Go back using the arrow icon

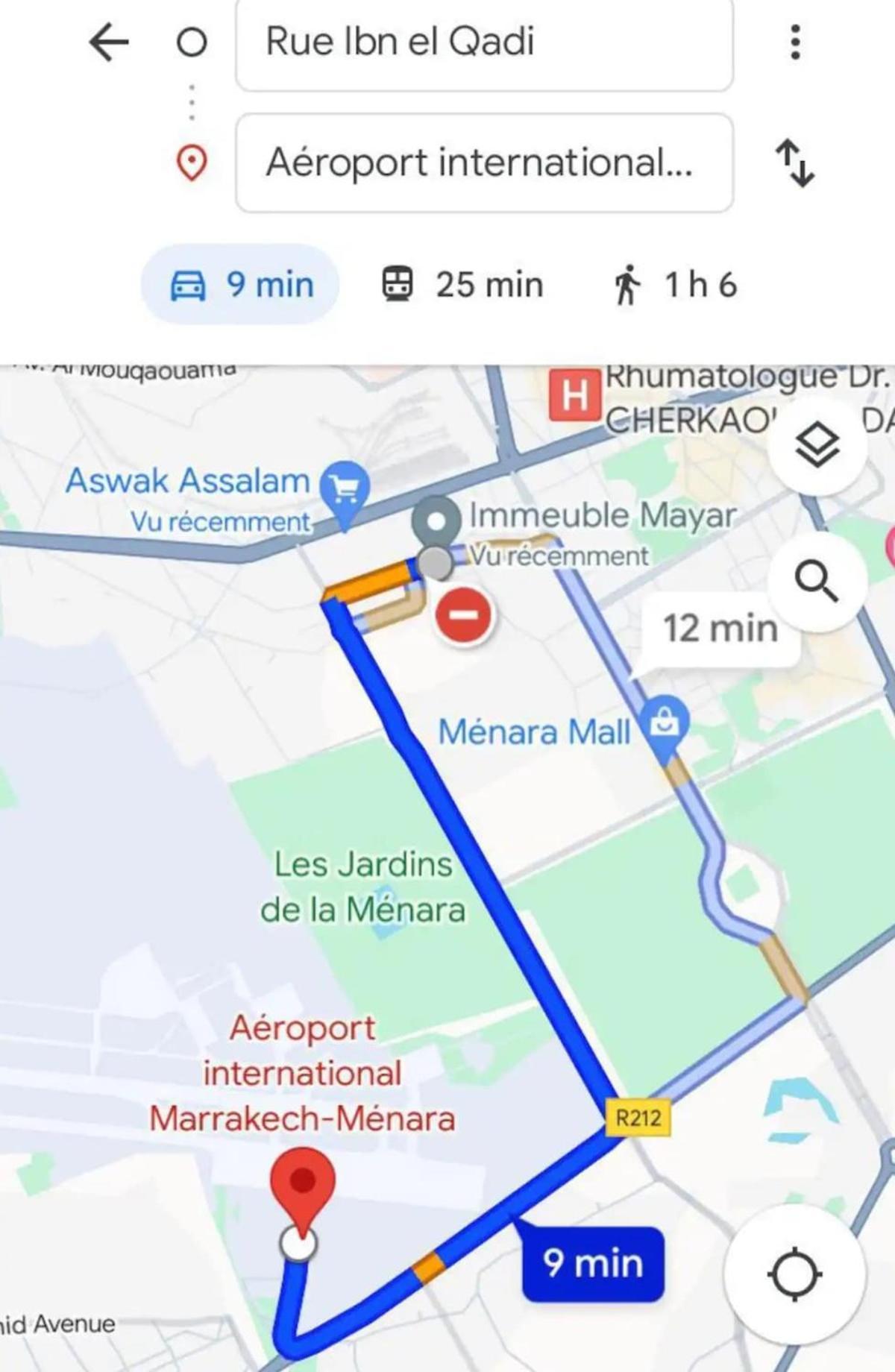pos(109,42)
